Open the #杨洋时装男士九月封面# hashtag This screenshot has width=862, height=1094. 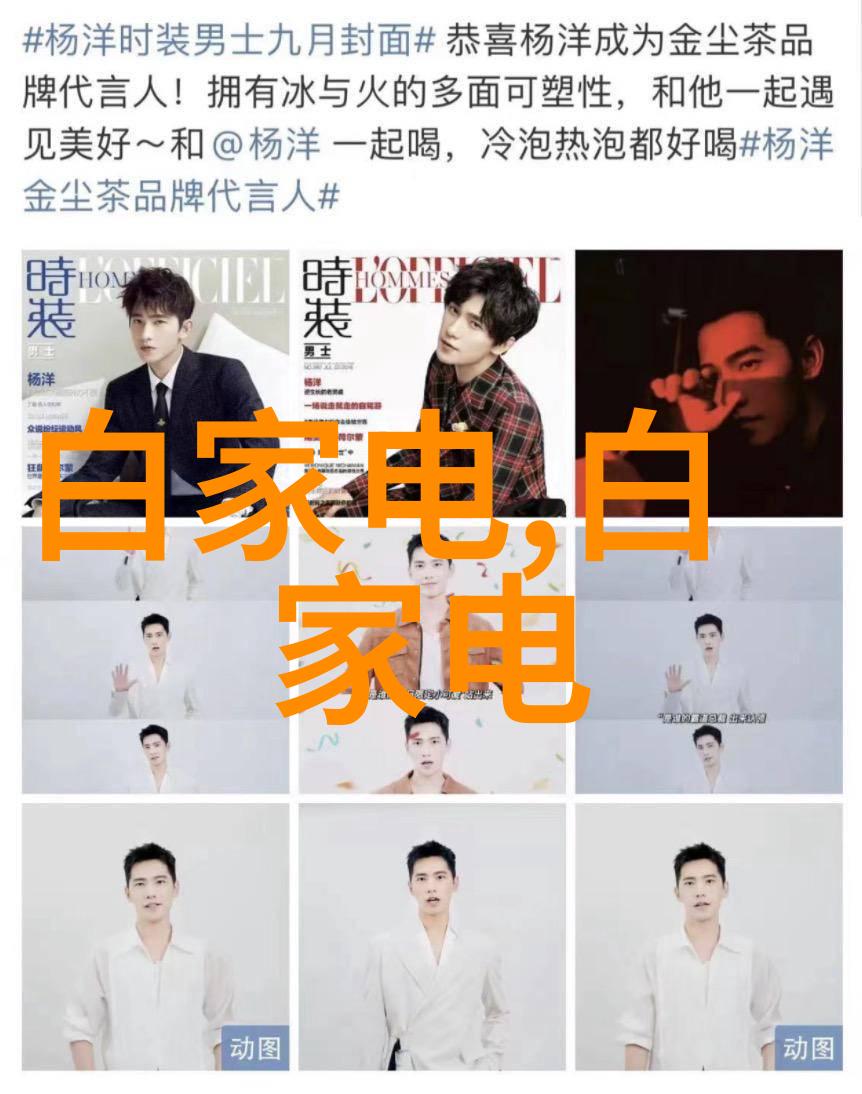[229, 43]
